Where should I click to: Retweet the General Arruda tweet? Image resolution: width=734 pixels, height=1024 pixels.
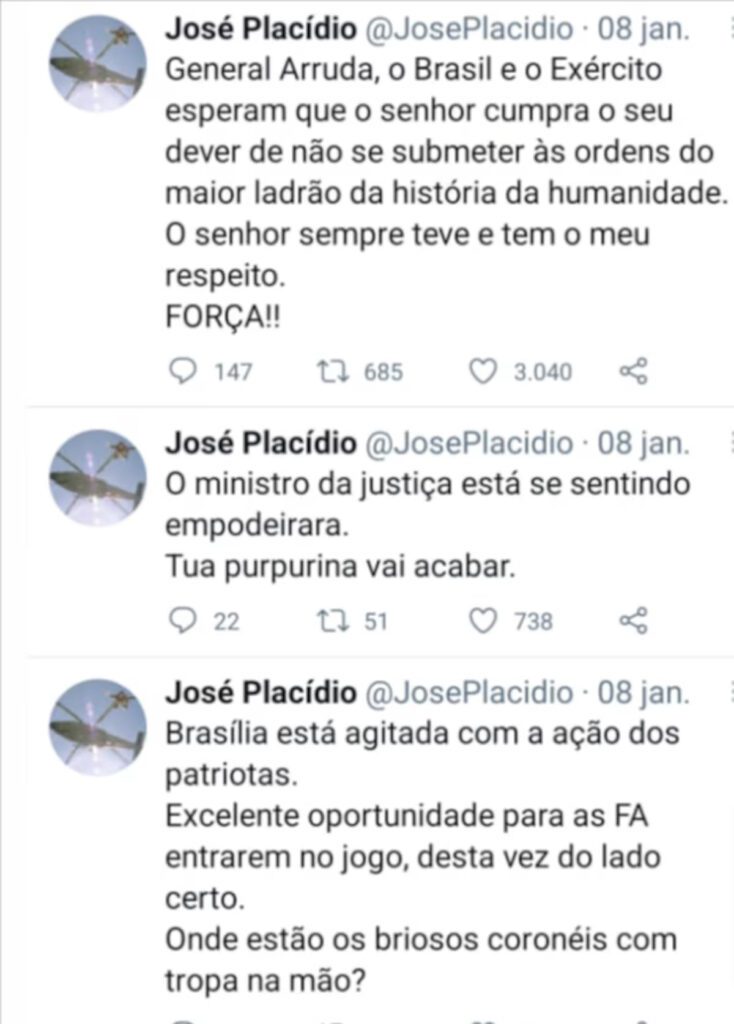tap(329, 372)
